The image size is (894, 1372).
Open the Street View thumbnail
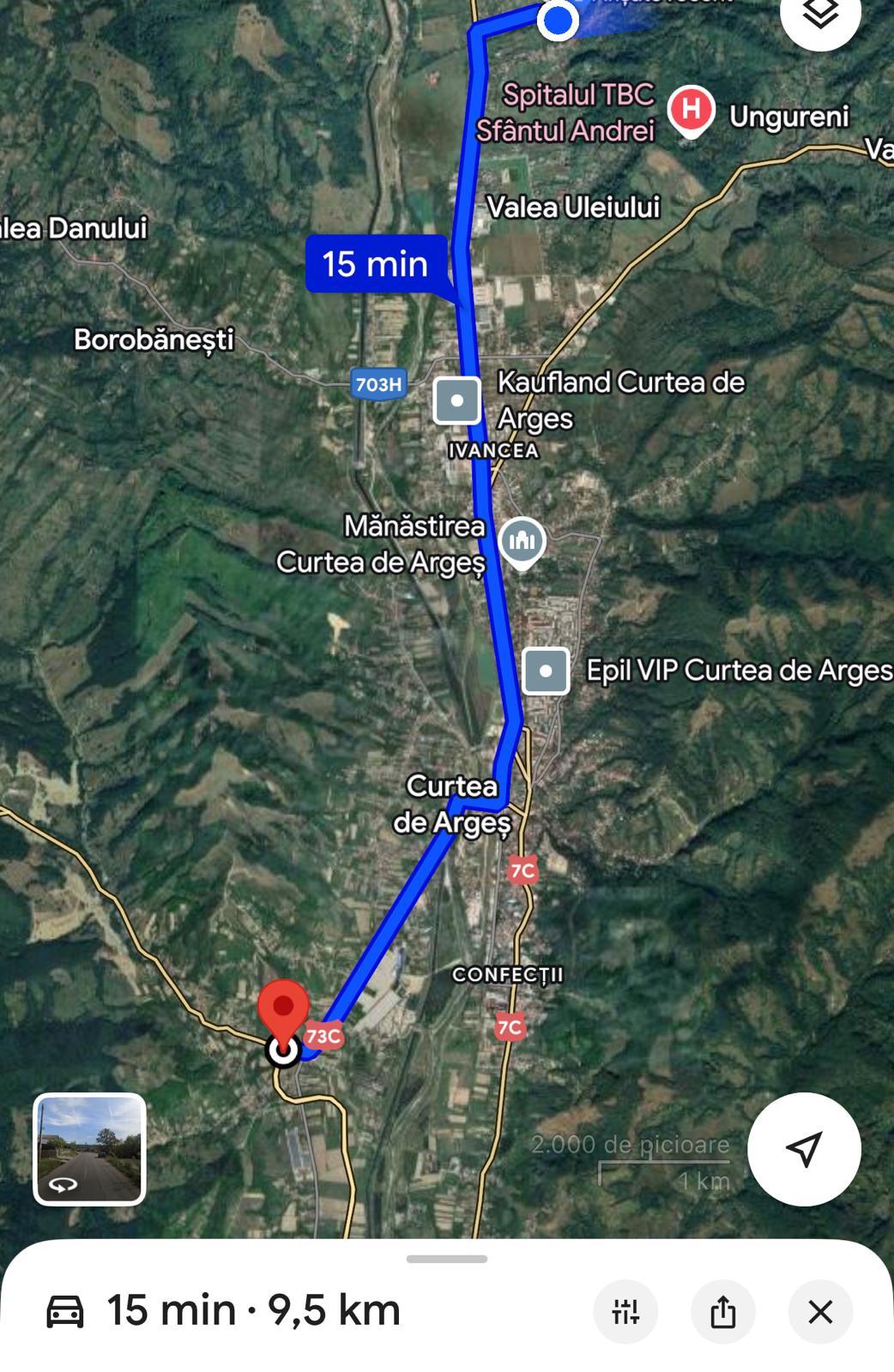coord(89,1149)
